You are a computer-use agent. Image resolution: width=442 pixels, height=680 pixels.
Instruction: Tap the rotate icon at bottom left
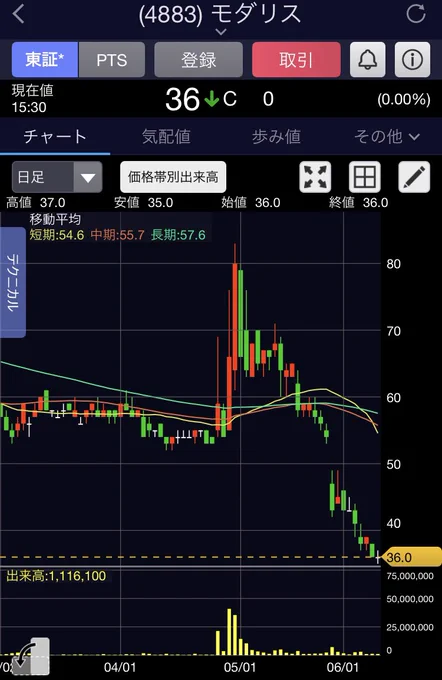[x=31, y=656]
